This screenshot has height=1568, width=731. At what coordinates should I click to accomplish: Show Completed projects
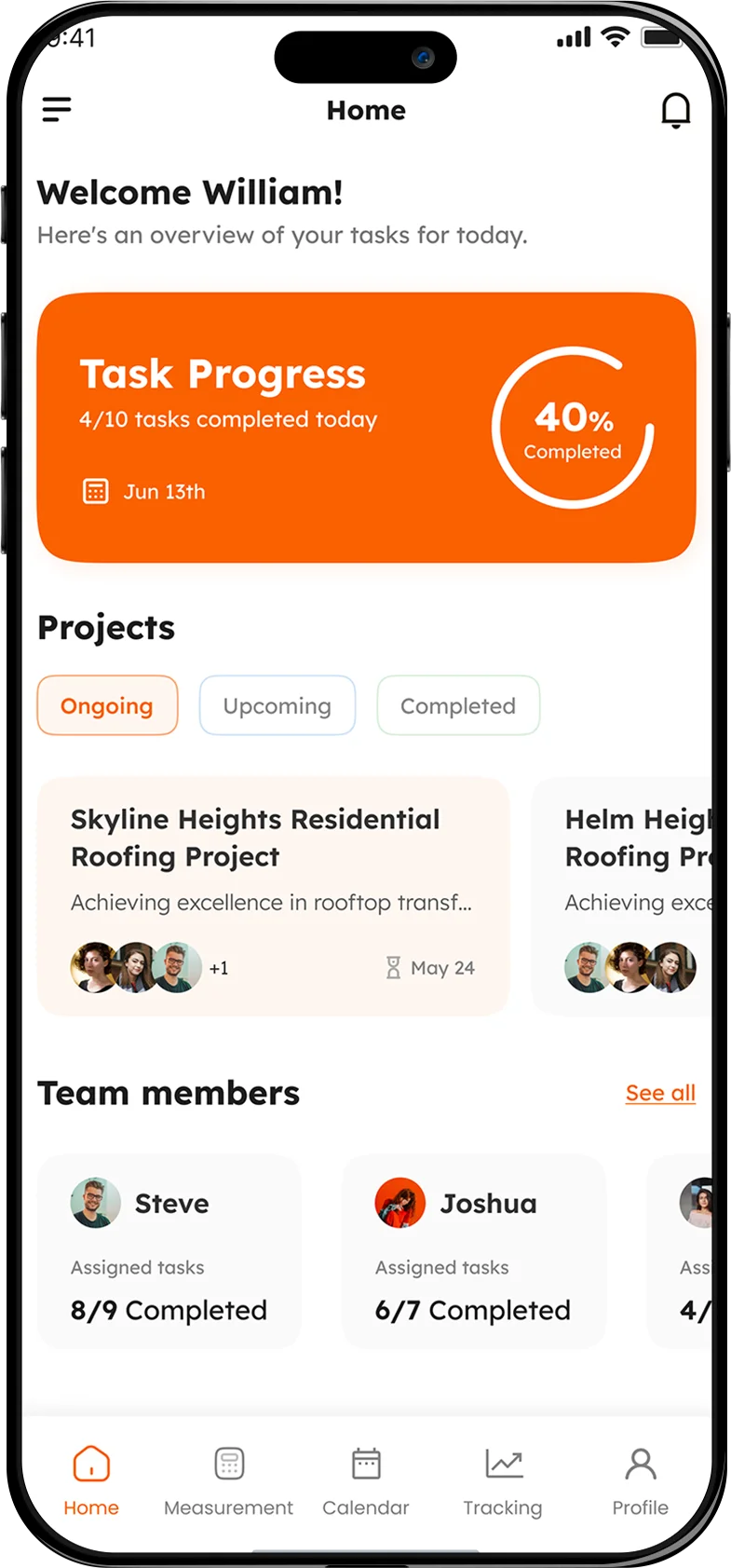click(x=457, y=705)
